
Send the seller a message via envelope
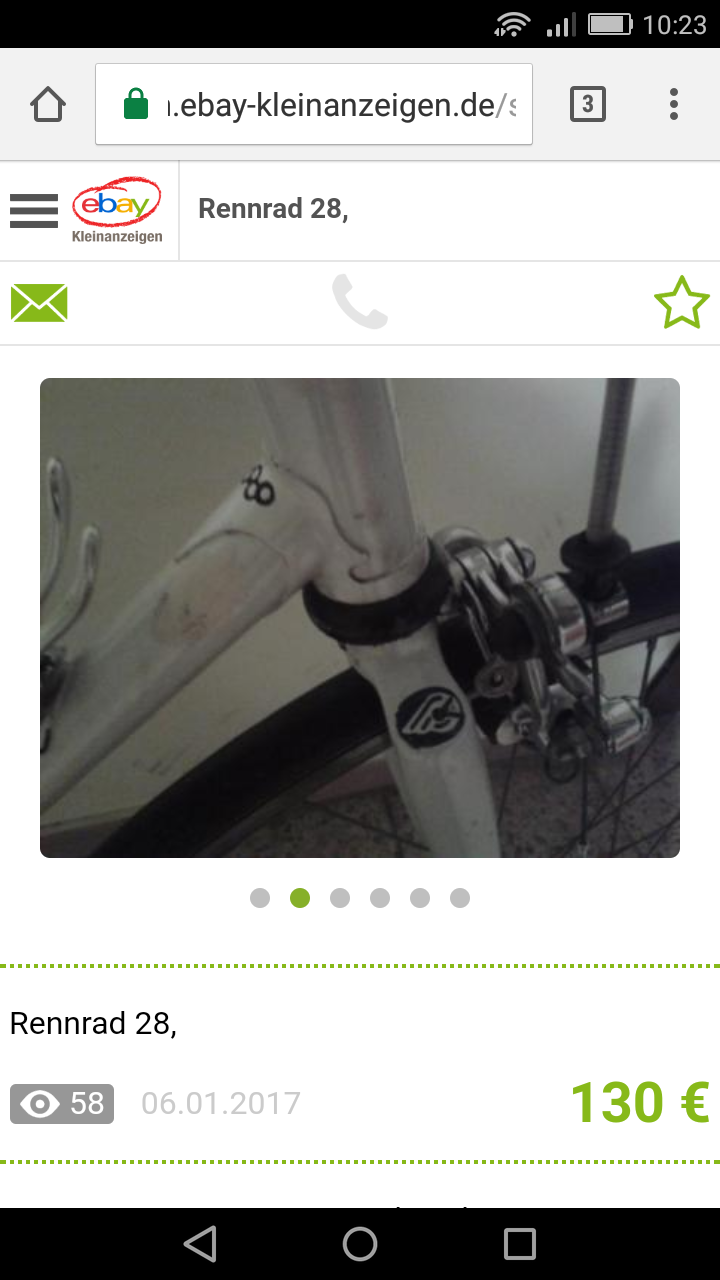(x=39, y=303)
